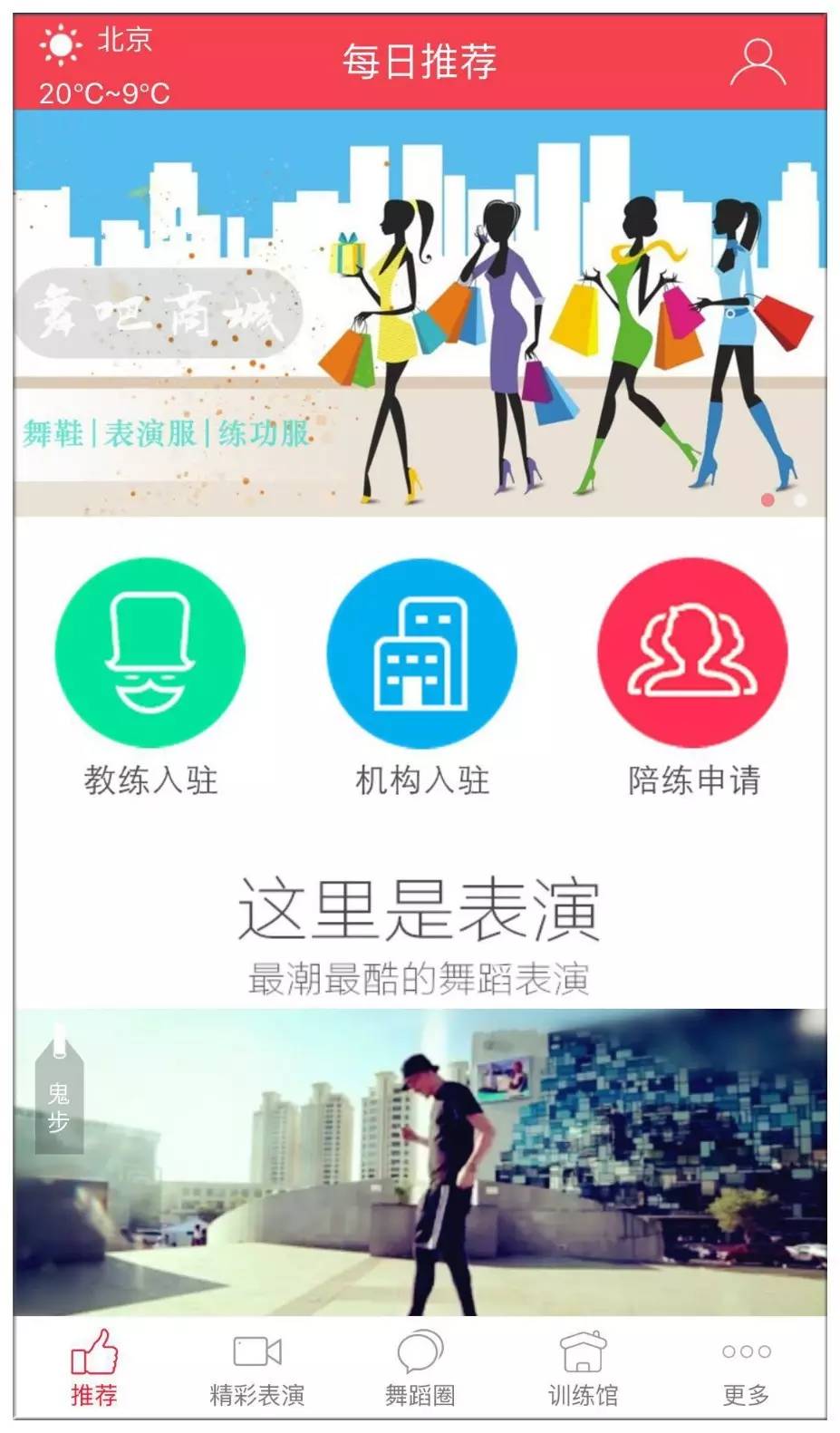Switch to the 舞蹈圈 tab
This screenshot has width=840, height=1433.
coord(420,1368)
